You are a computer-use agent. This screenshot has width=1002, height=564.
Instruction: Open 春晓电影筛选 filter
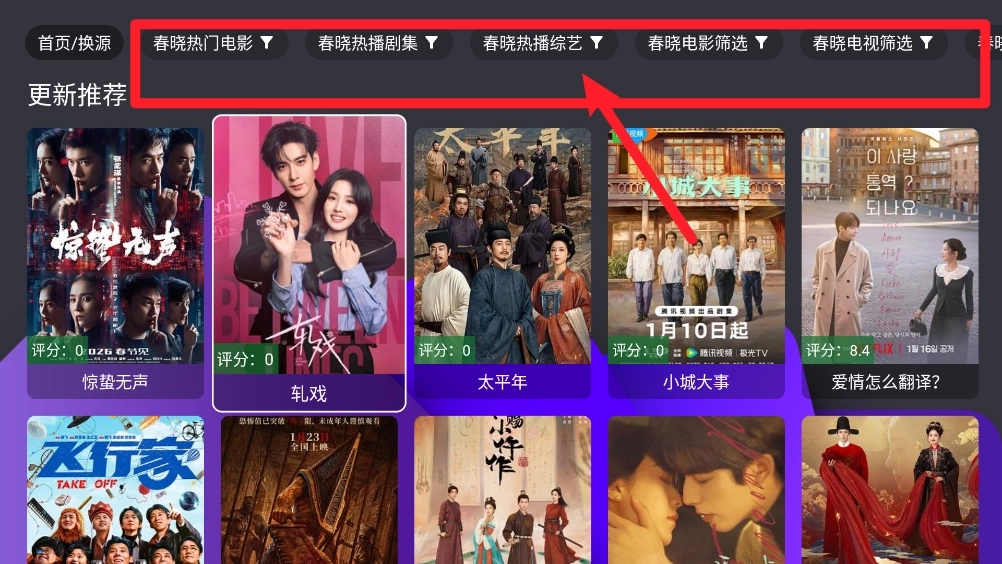(708, 43)
